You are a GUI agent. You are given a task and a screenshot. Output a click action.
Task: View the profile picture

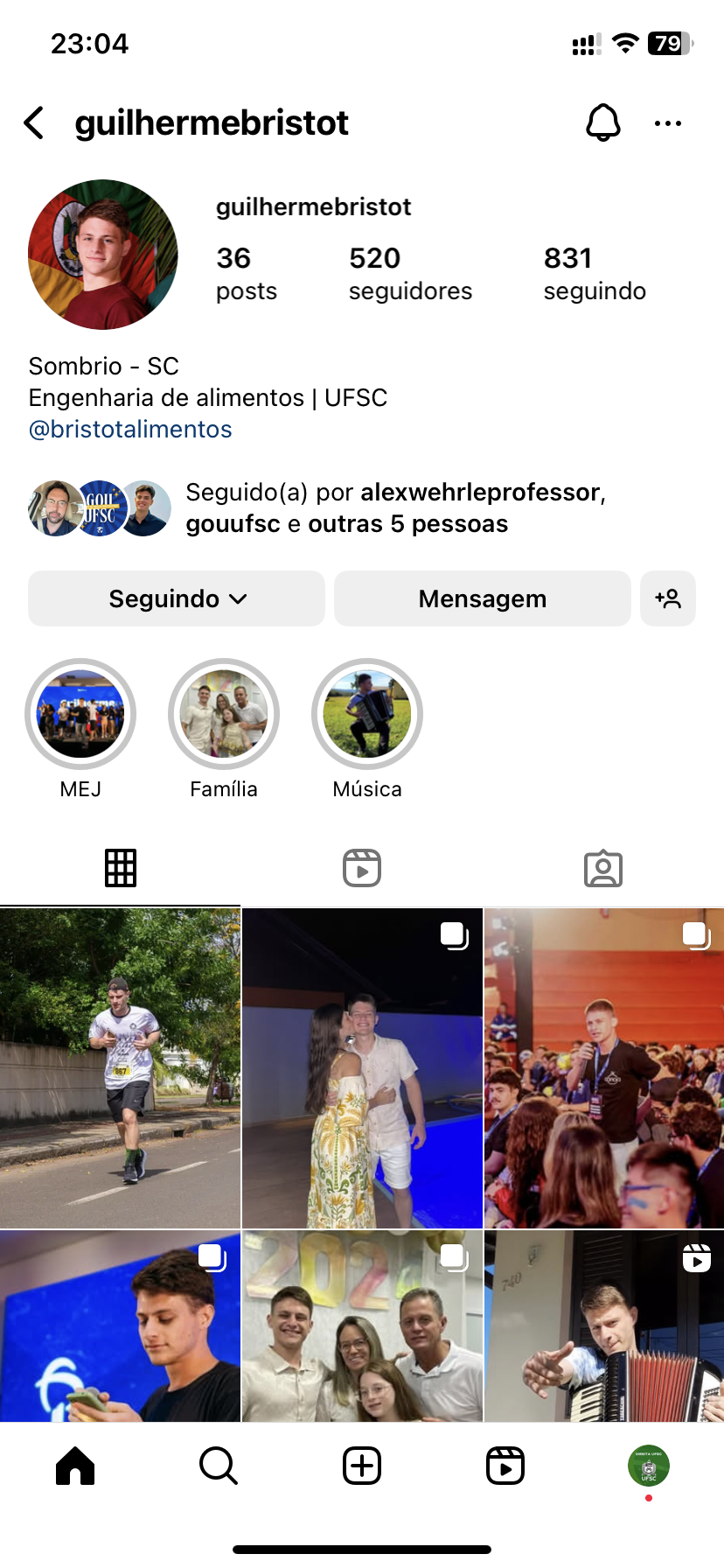[x=103, y=255]
